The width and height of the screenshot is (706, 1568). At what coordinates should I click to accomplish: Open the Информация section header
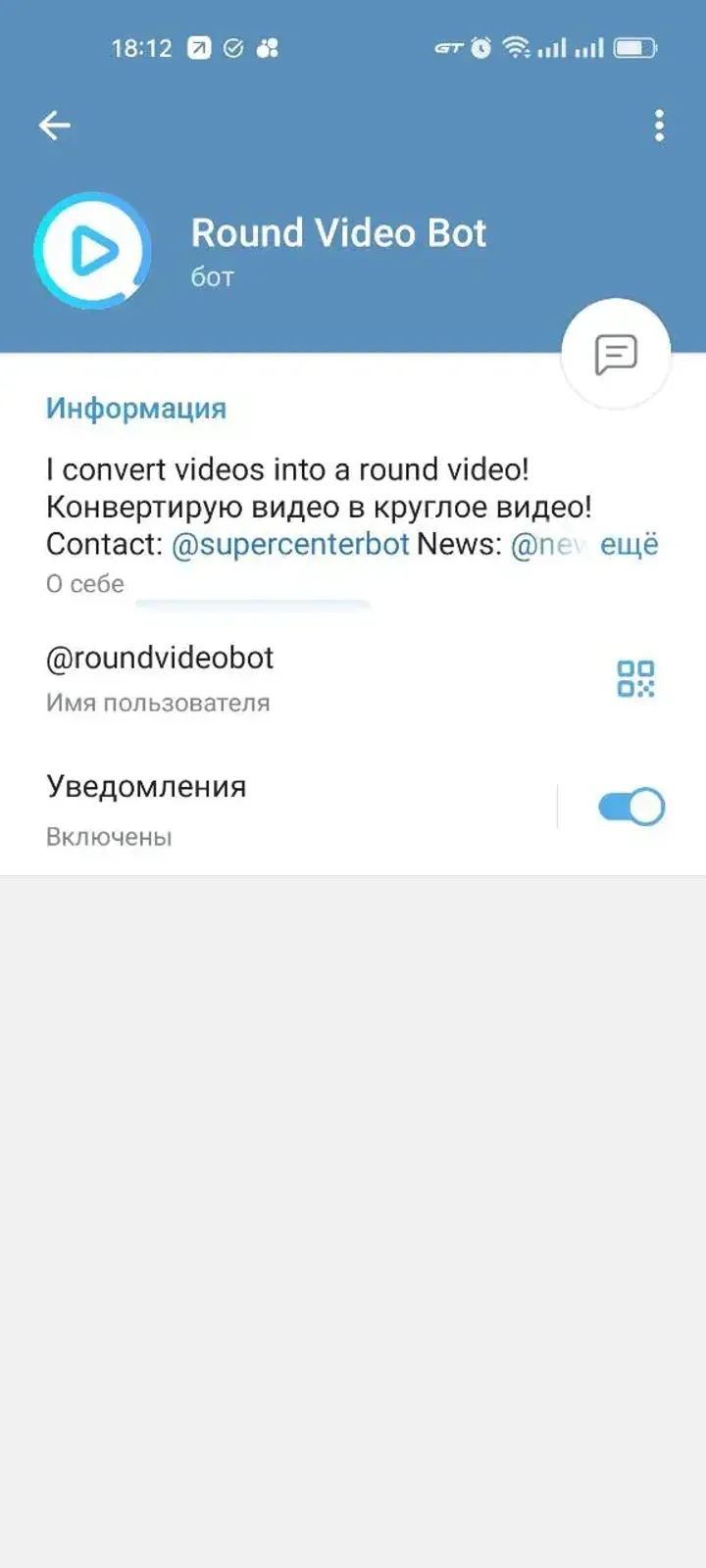(x=135, y=408)
